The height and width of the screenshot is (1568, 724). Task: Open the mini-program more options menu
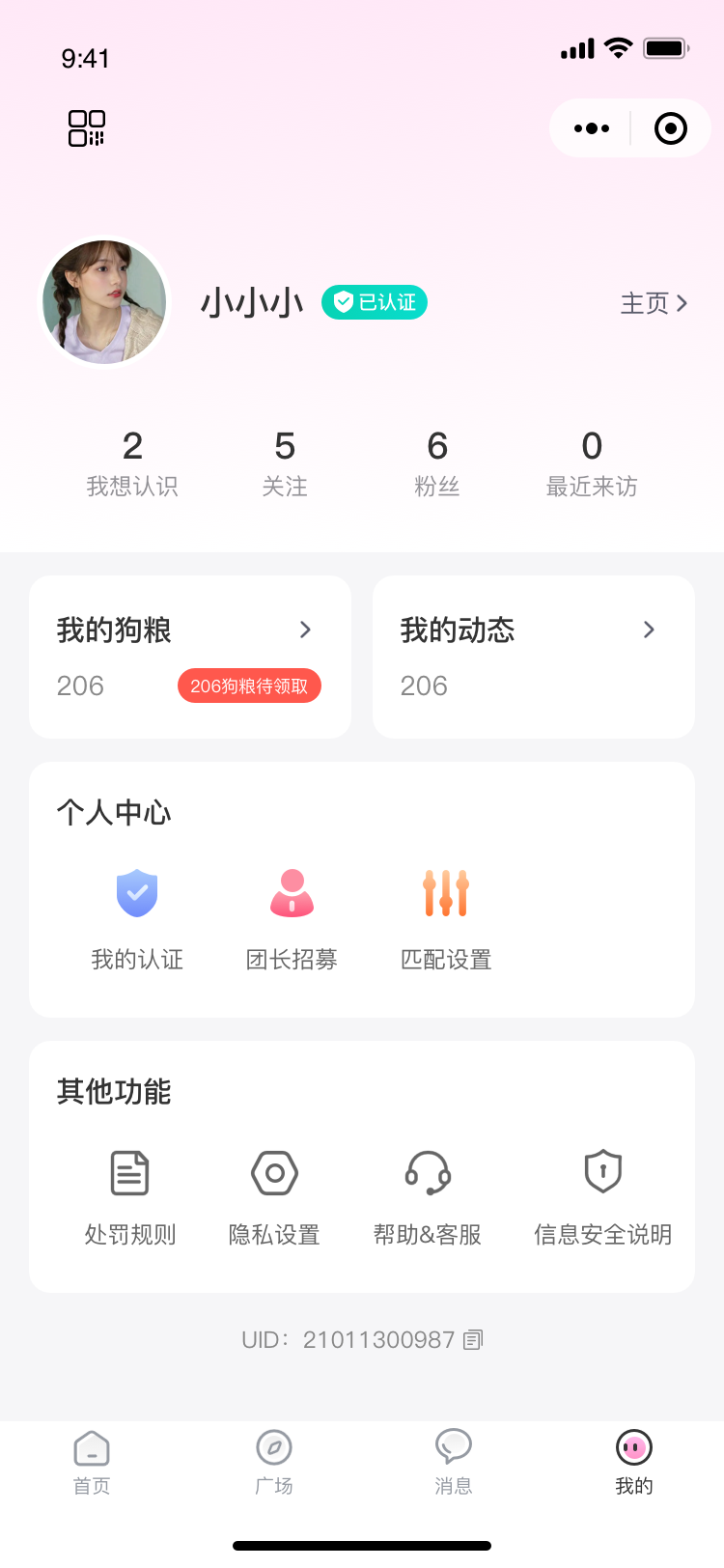click(x=591, y=128)
